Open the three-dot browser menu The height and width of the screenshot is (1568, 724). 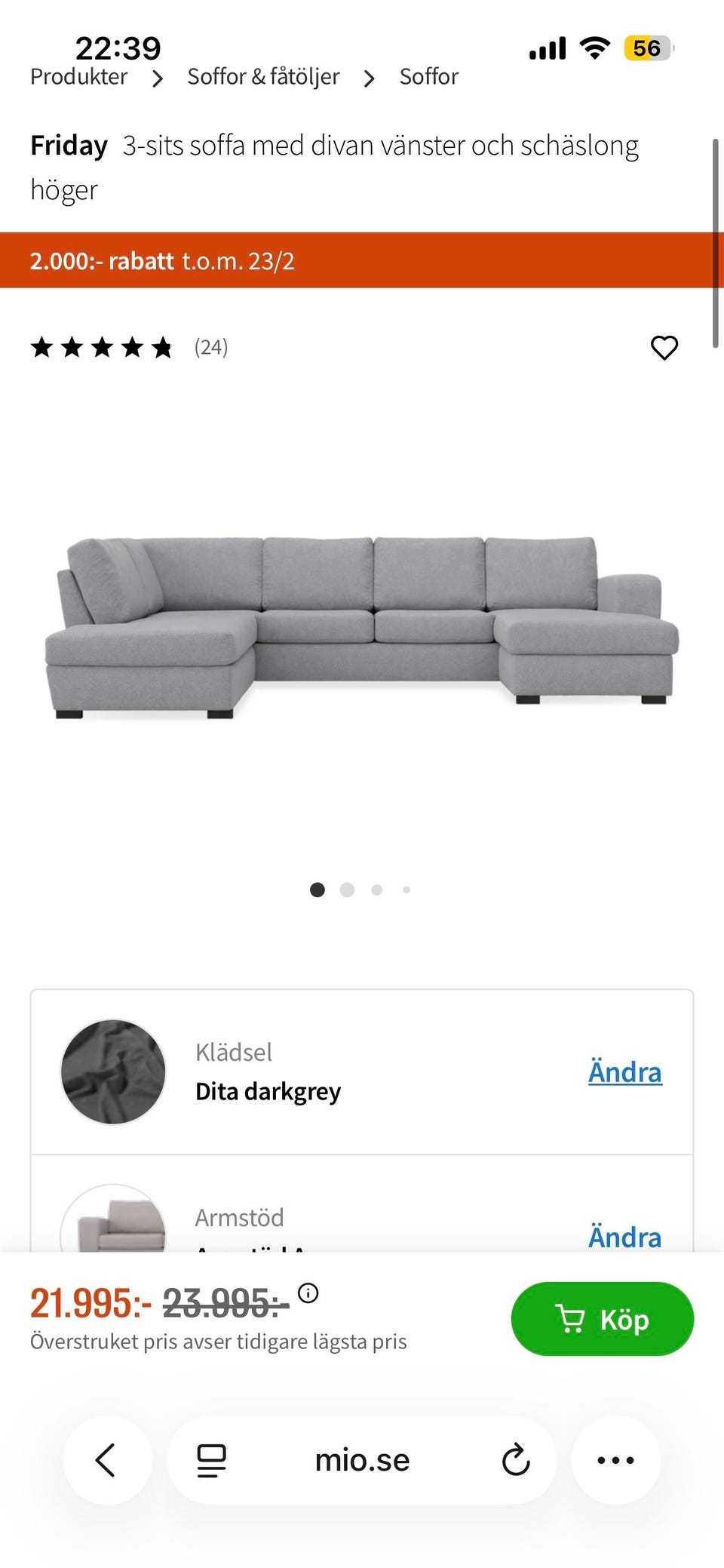[617, 1459]
